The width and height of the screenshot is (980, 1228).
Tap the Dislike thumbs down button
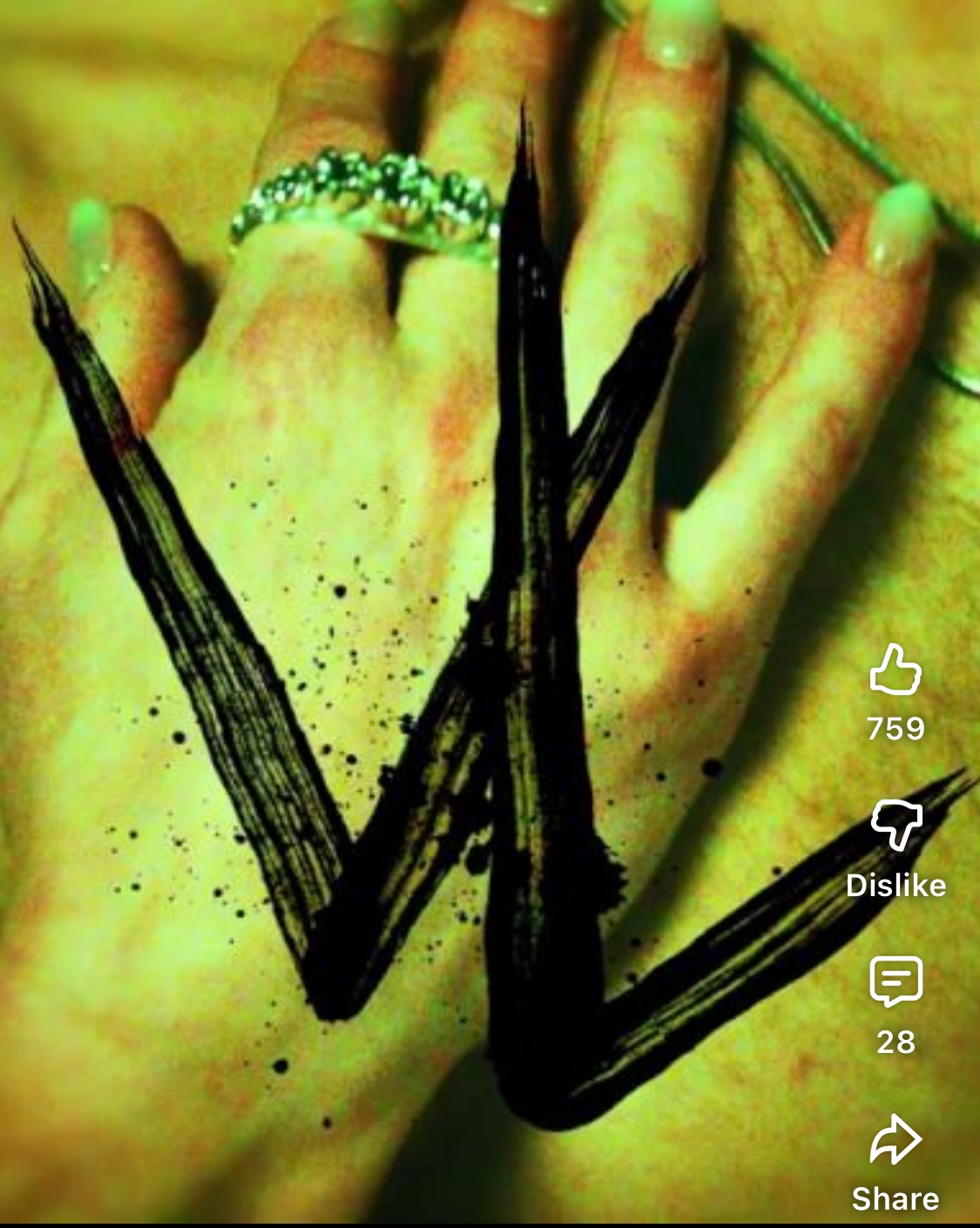tap(896, 825)
